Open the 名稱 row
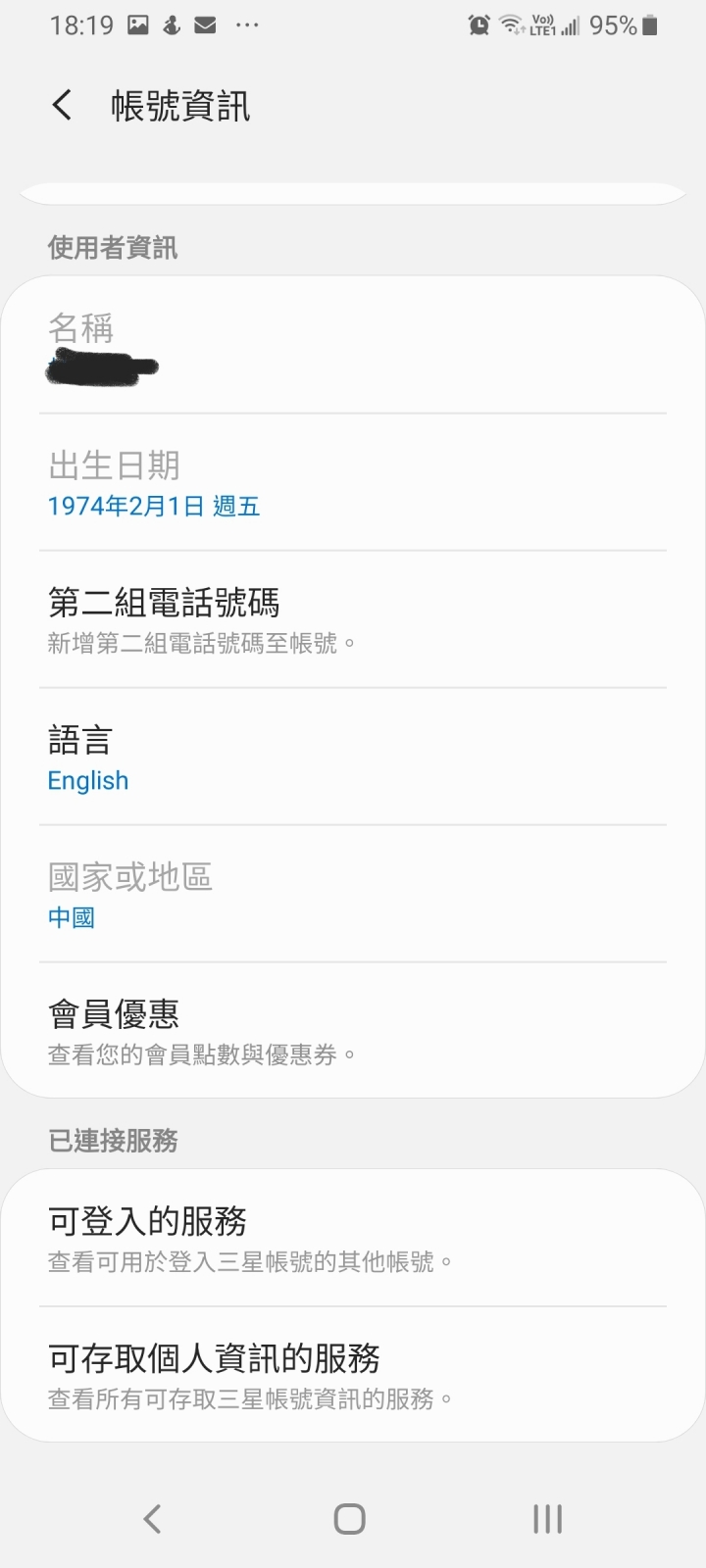The height and width of the screenshot is (1568, 706). tap(353, 346)
